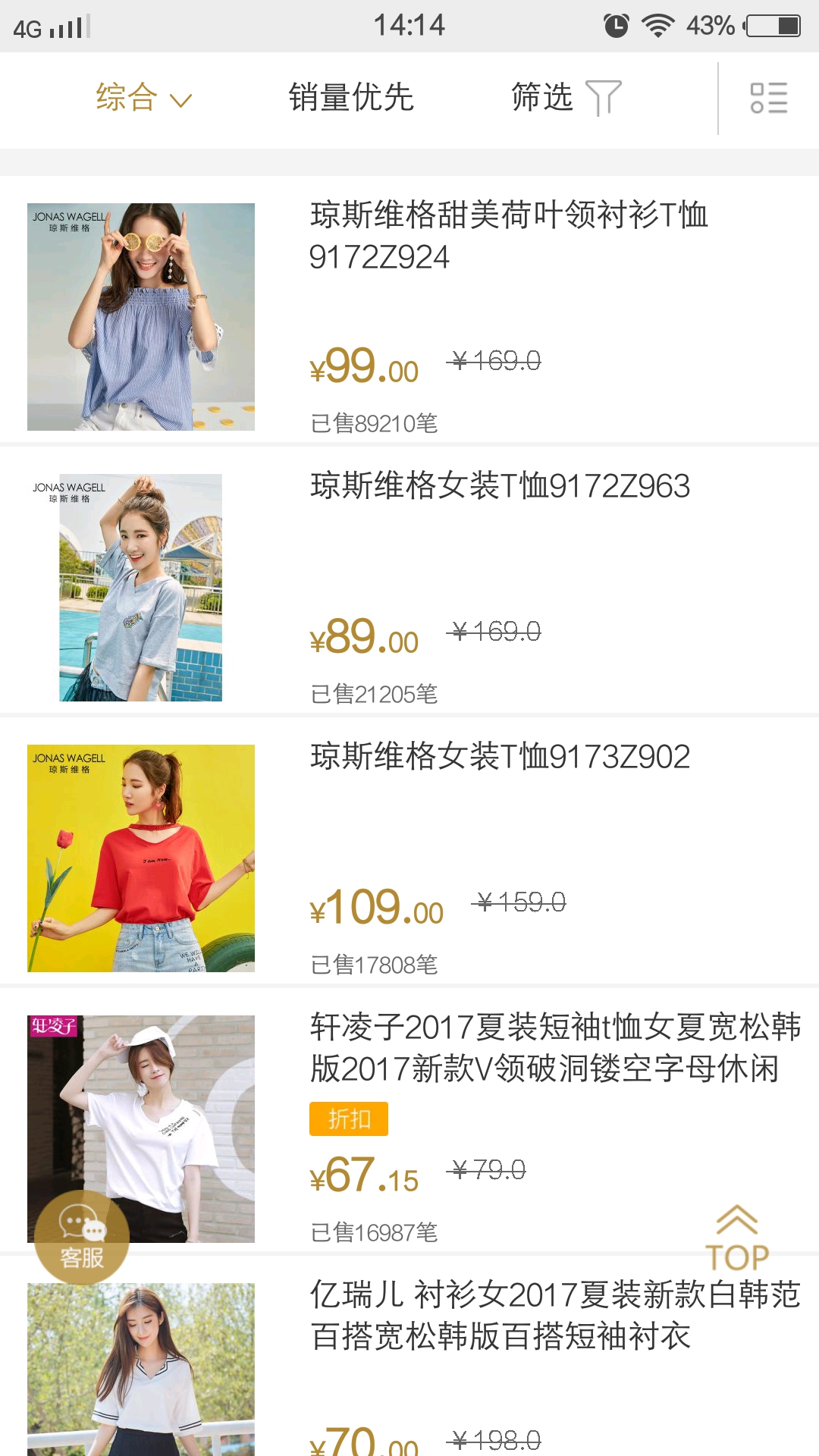This screenshot has width=819, height=1456.
Task: View 琼斯维格女装T恤9172Z963 product details
Action: click(x=500, y=486)
